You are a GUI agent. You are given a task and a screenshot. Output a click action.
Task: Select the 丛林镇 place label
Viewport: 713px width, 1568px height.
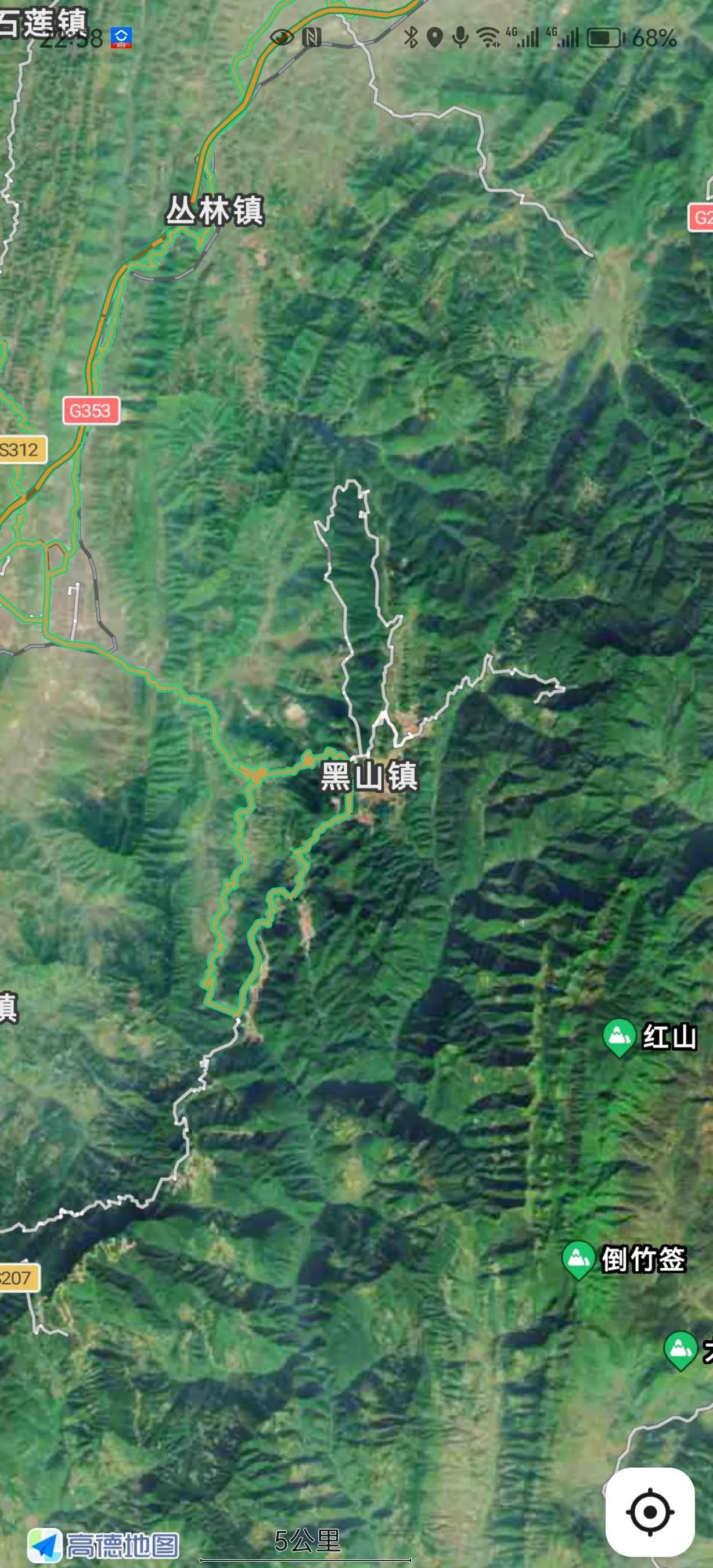click(215, 211)
